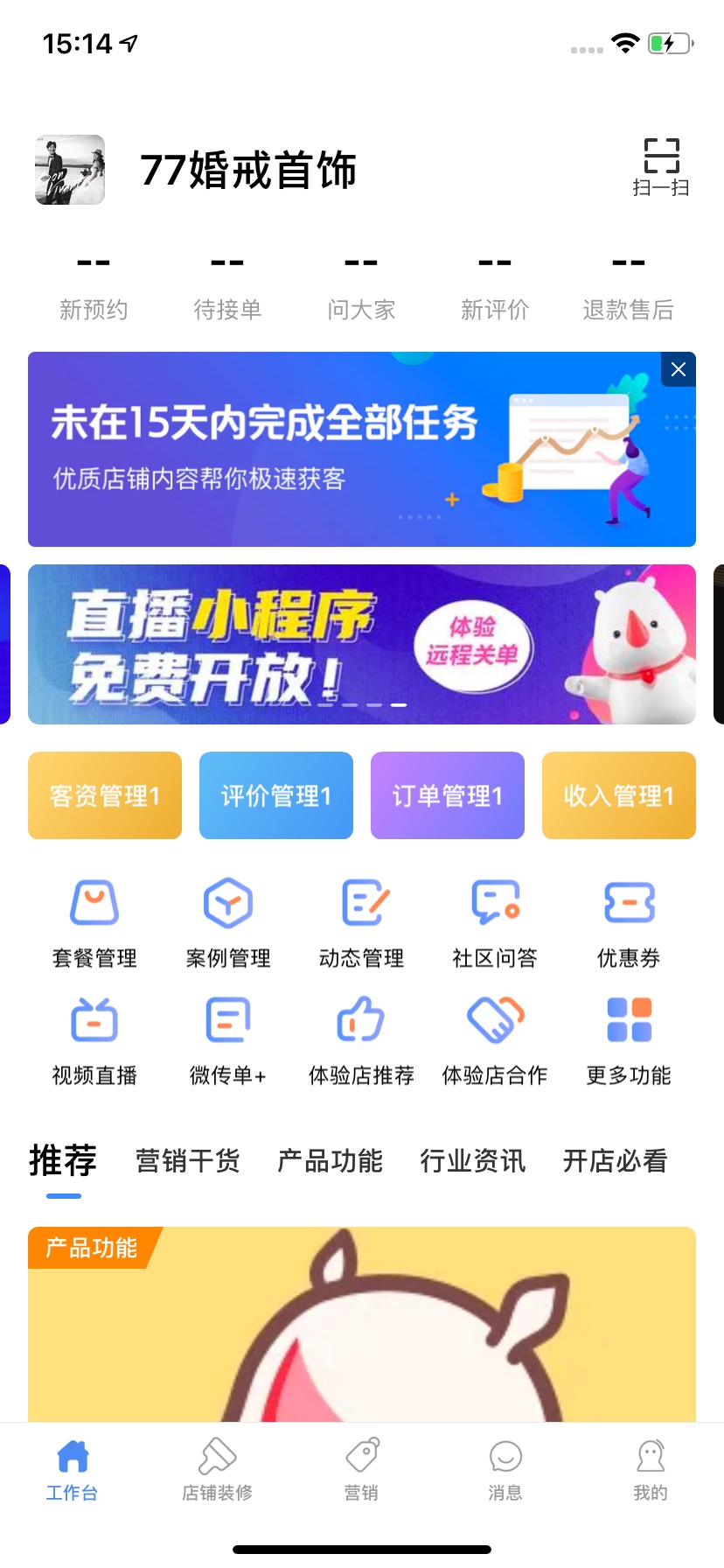Start 视频直播
The height and width of the screenshot is (1568, 724).
point(94,1040)
